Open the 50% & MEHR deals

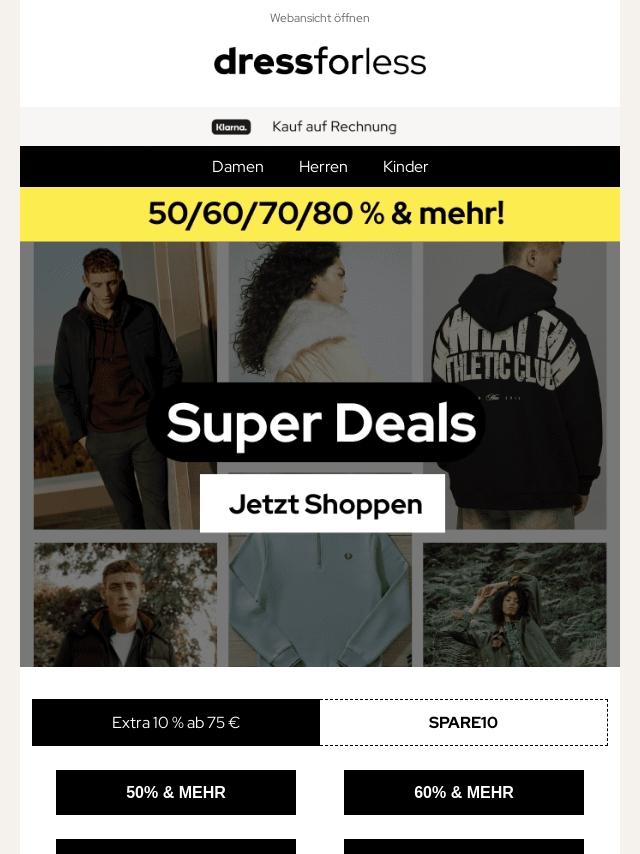176,793
